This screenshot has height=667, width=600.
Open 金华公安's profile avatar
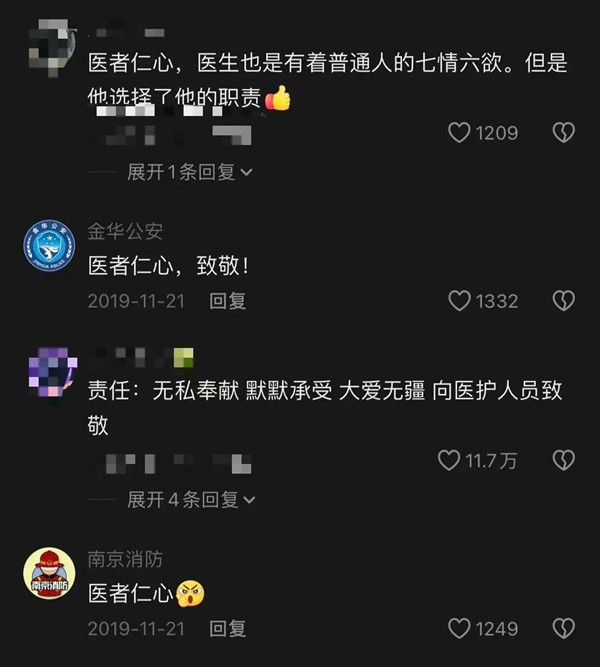click(49, 248)
